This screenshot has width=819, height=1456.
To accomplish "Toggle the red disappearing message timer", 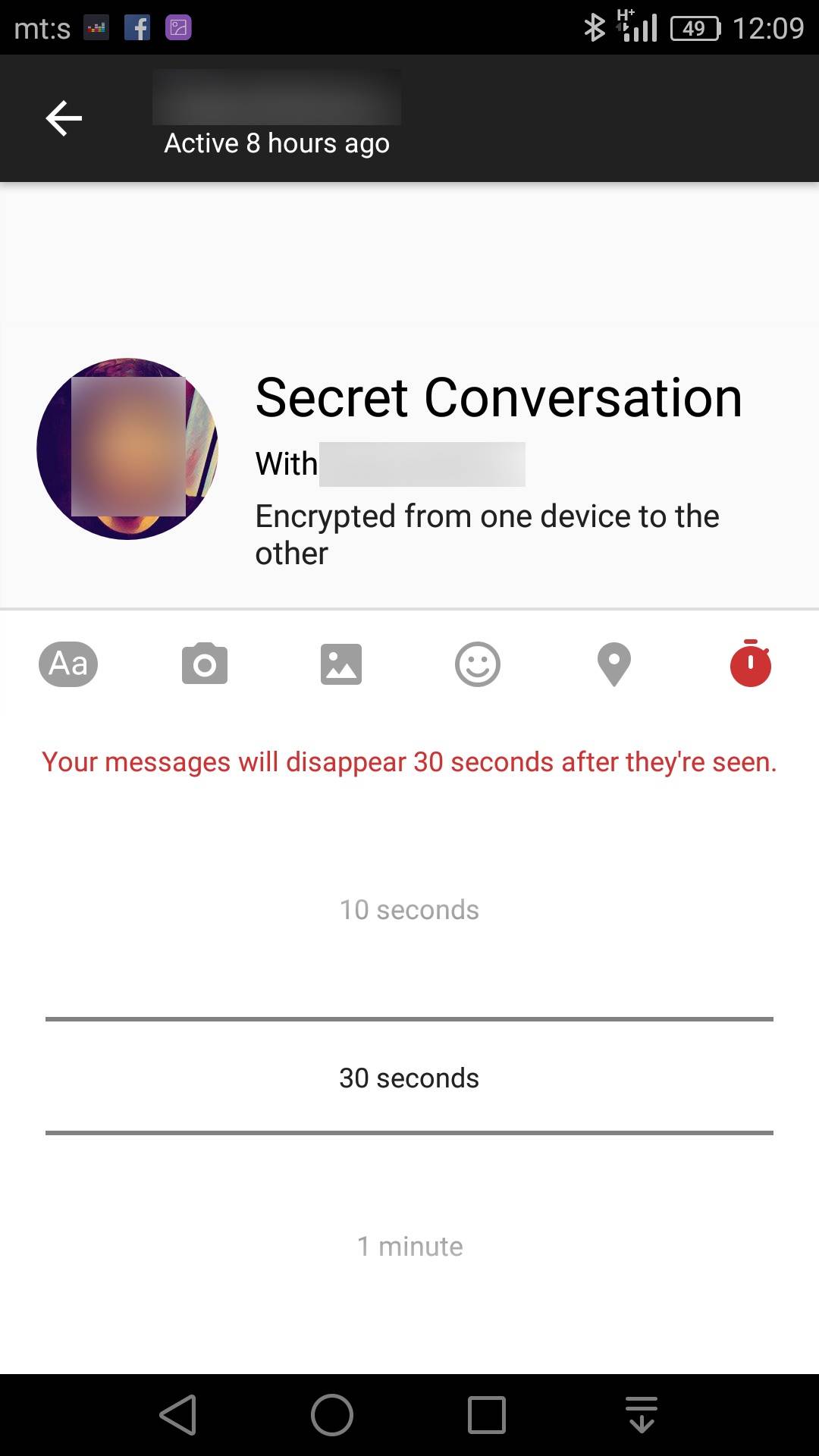I will click(x=751, y=664).
